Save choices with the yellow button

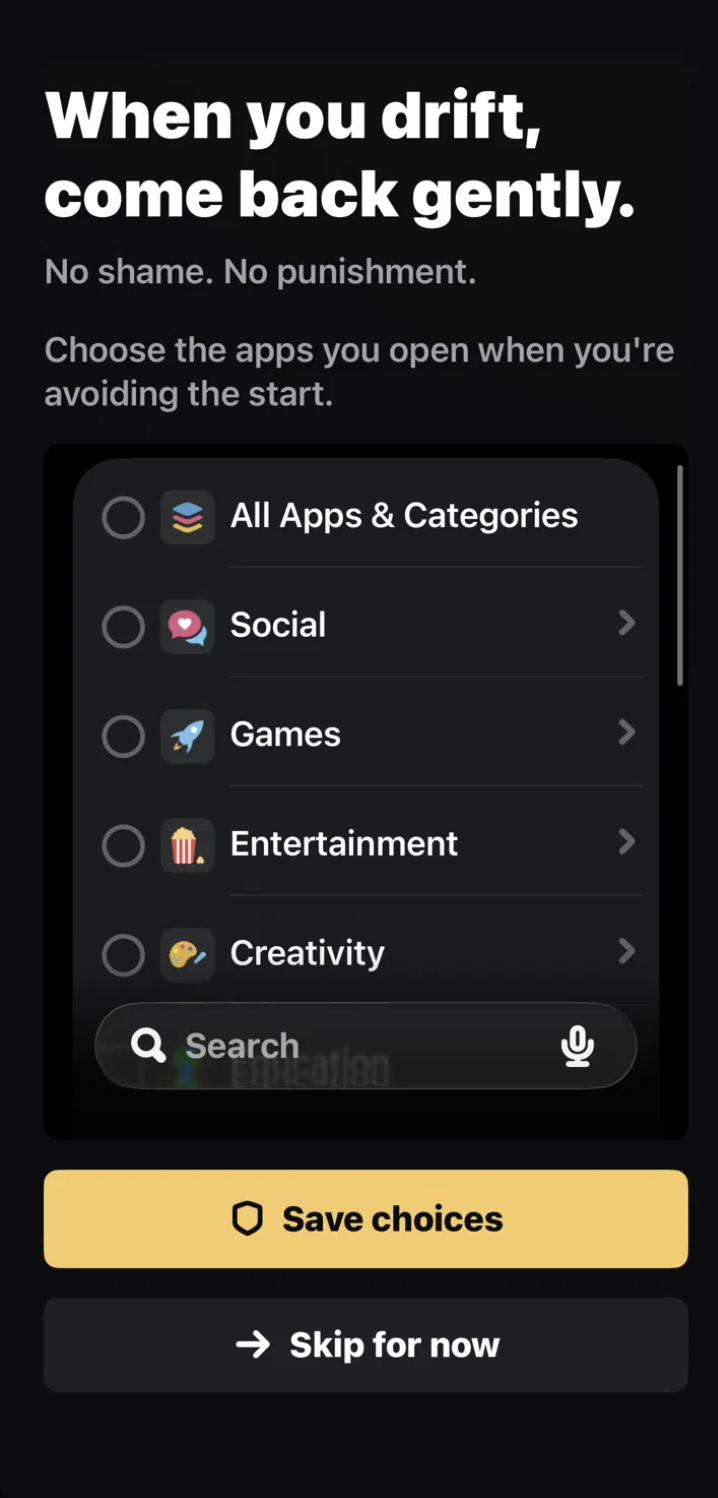[366, 1219]
